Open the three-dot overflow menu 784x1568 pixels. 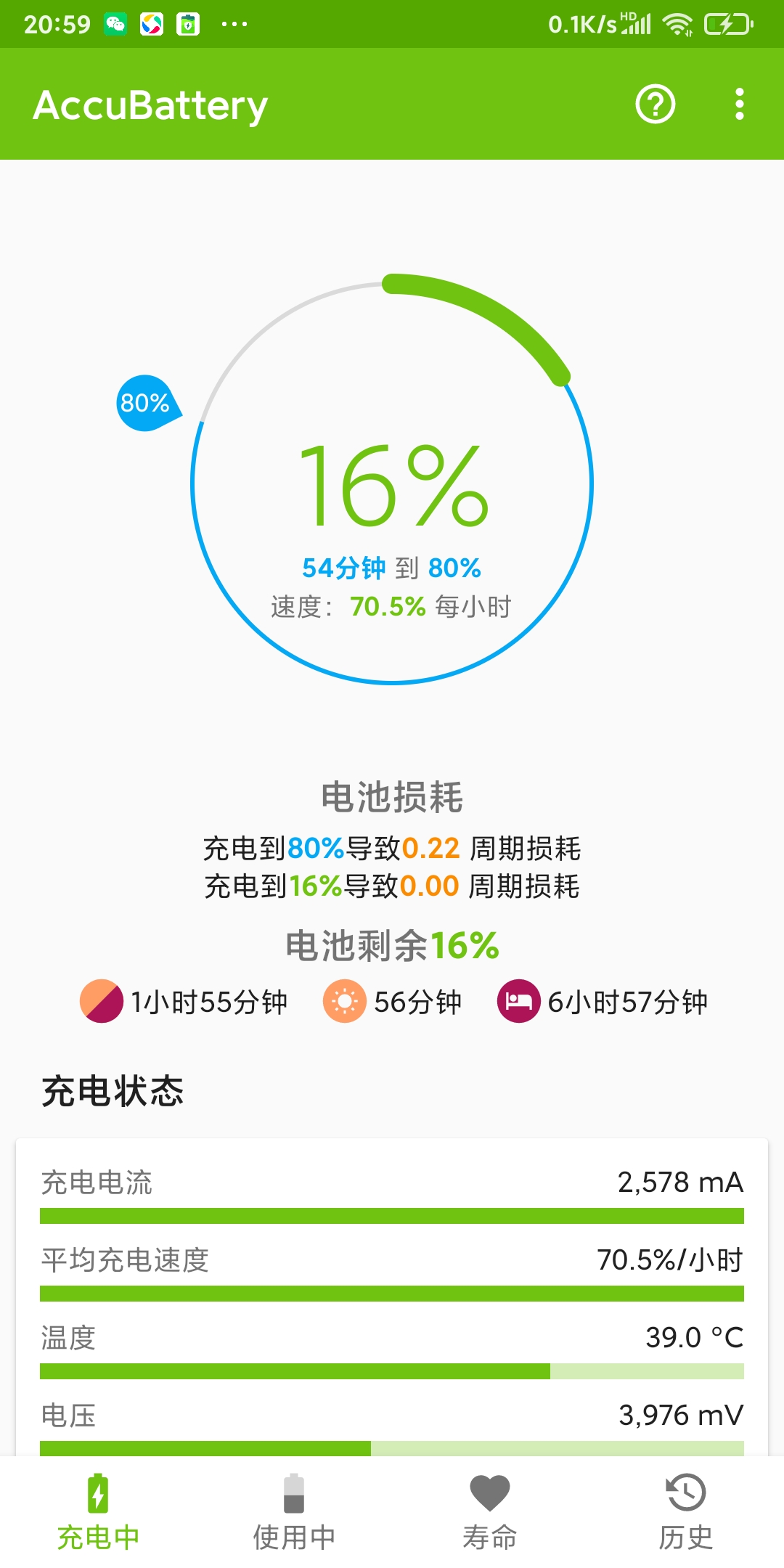click(739, 105)
